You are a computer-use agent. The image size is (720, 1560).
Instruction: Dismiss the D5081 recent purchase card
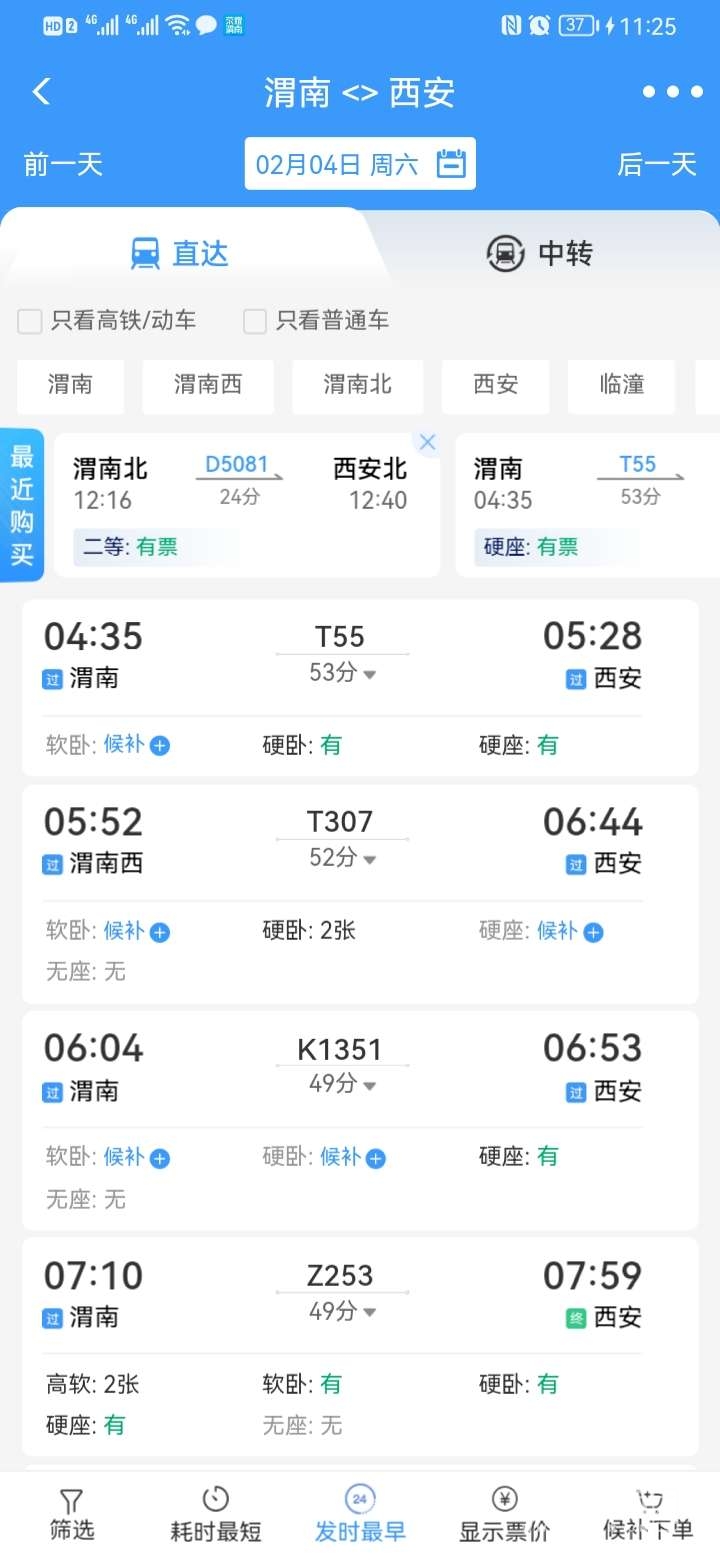click(x=427, y=443)
